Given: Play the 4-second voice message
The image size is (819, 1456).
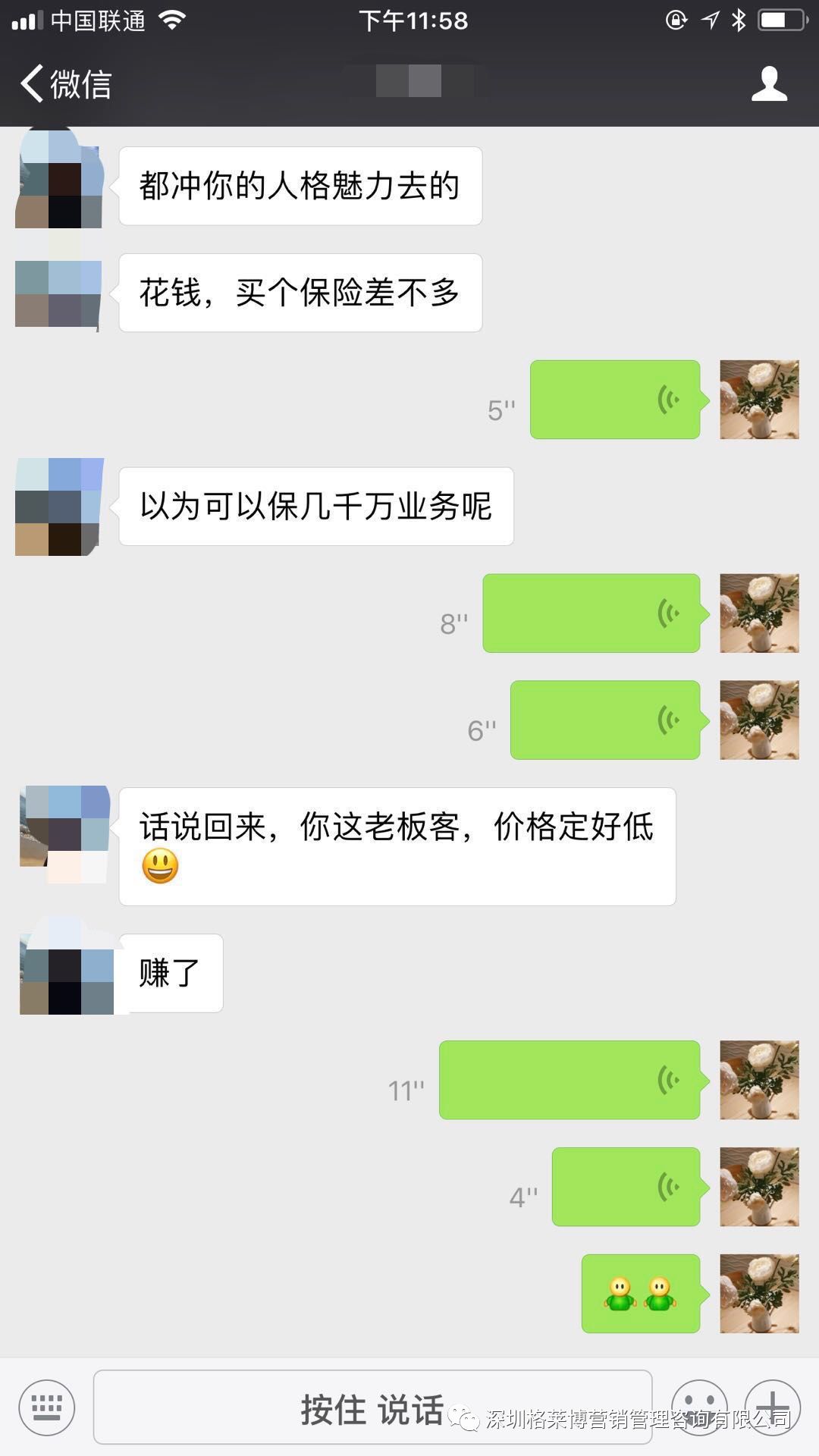Looking at the screenshot, I should tap(626, 1187).
